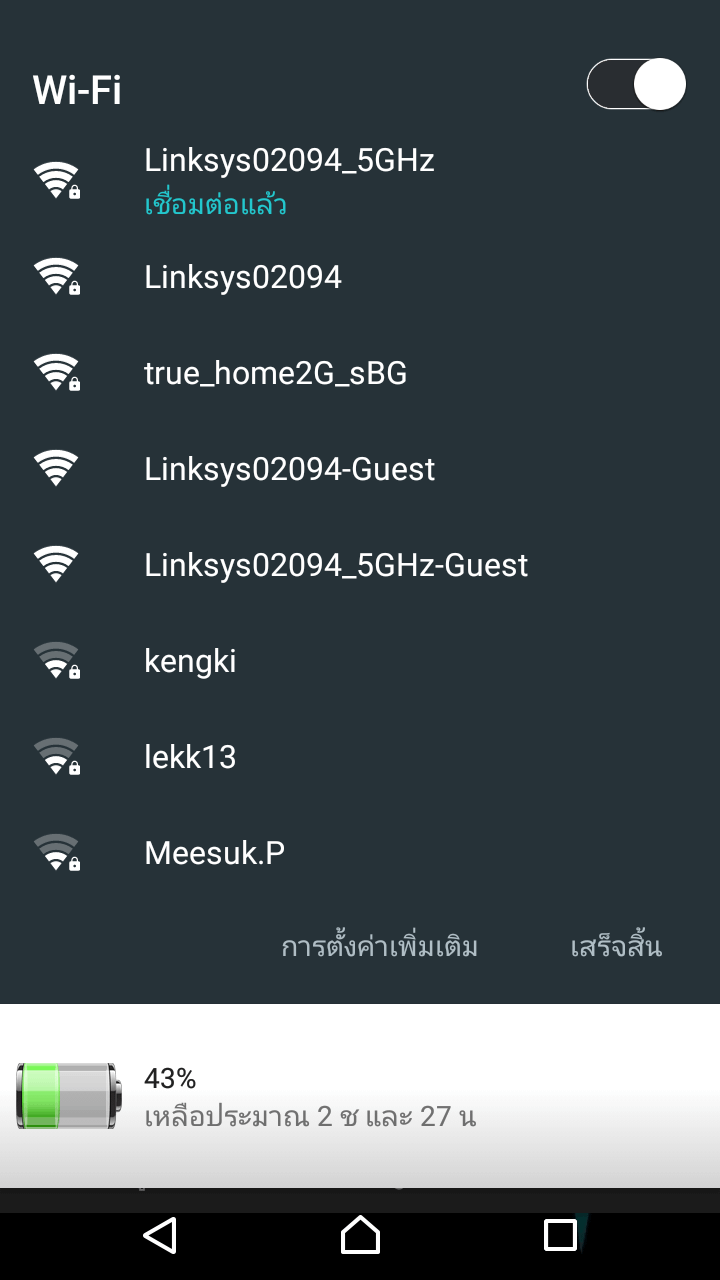Go back with the navigation back button
The height and width of the screenshot is (1280, 720).
click(x=160, y=1235)
